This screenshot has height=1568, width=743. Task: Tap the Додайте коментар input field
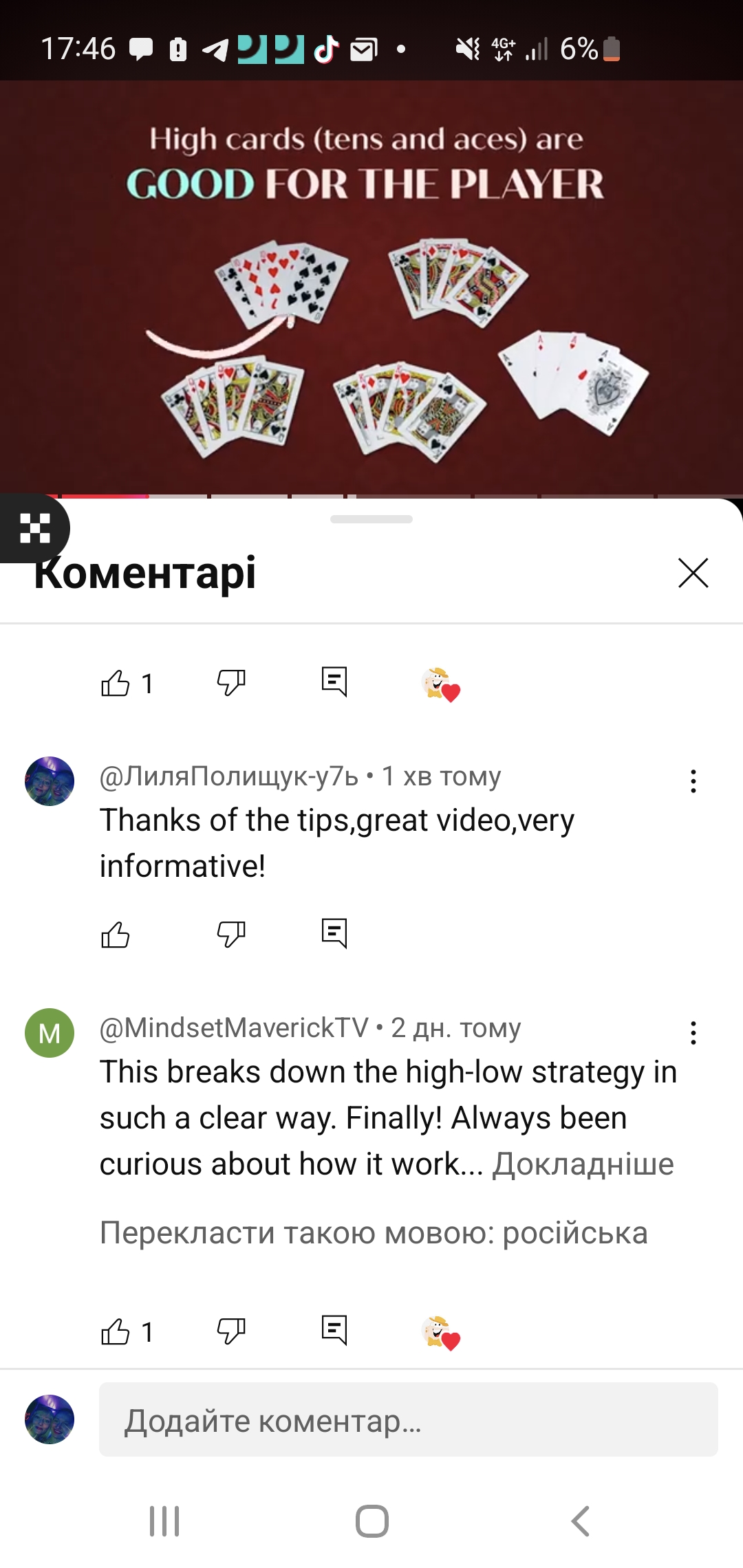pyautogui.click(x=409, y=1419)
